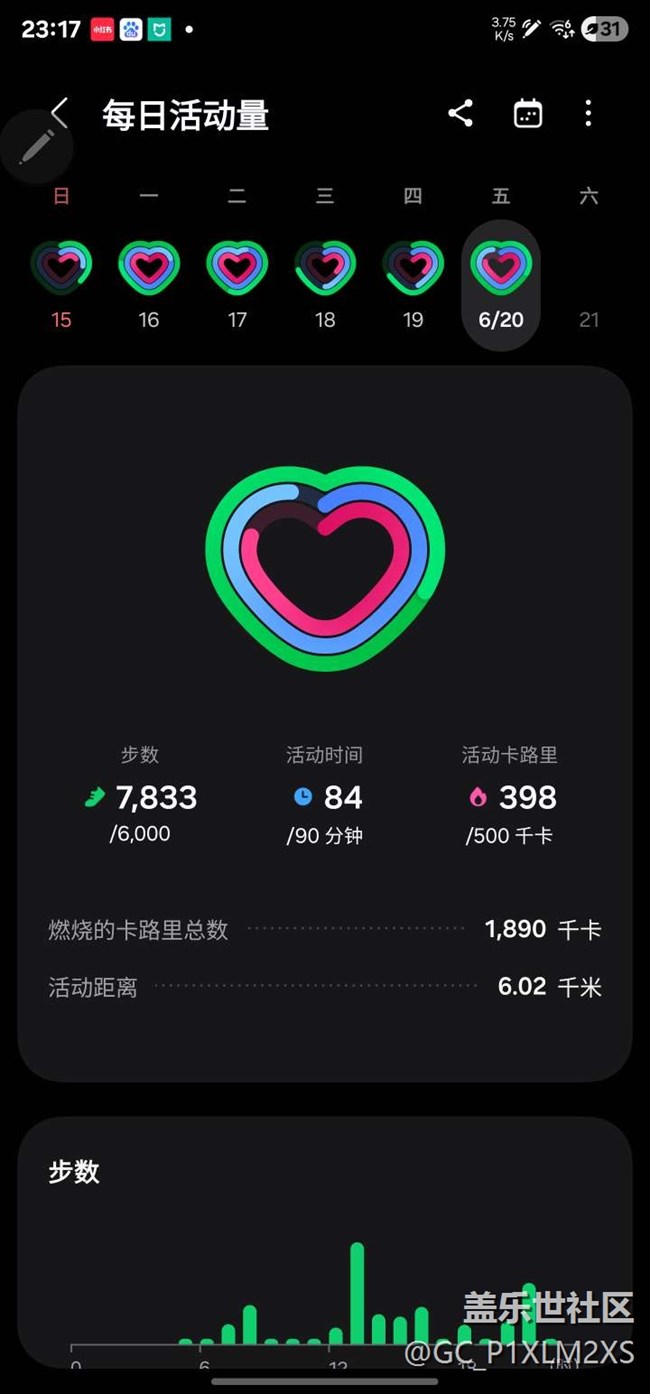Image resolution: width=650 pixels, height=1394 pixels.
Task: Share the daily activity summary
Action: (x=460, y=113)
